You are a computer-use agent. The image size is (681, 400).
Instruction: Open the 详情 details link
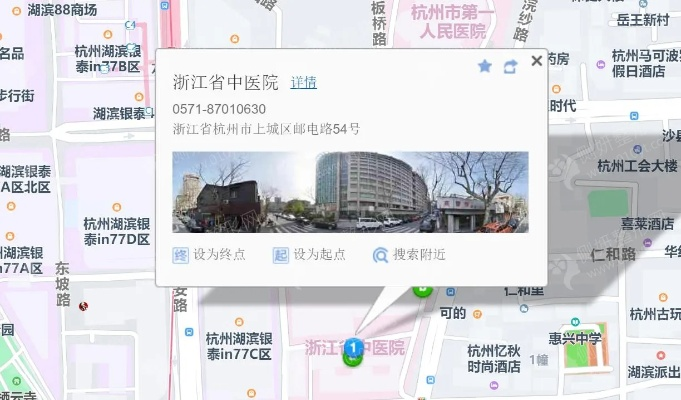point(303,82)
